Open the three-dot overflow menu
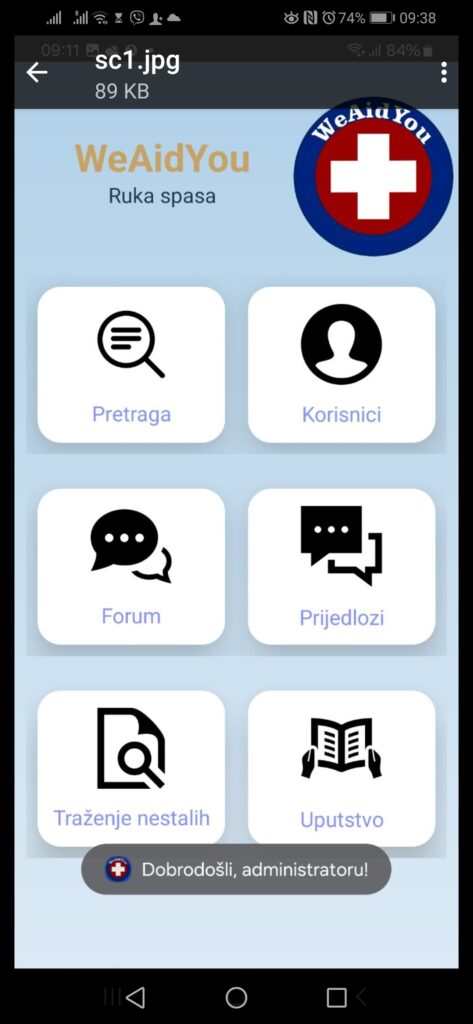The width and height of the screenshot is (473, 1024). pyautogui.click(x=444, y=72)
